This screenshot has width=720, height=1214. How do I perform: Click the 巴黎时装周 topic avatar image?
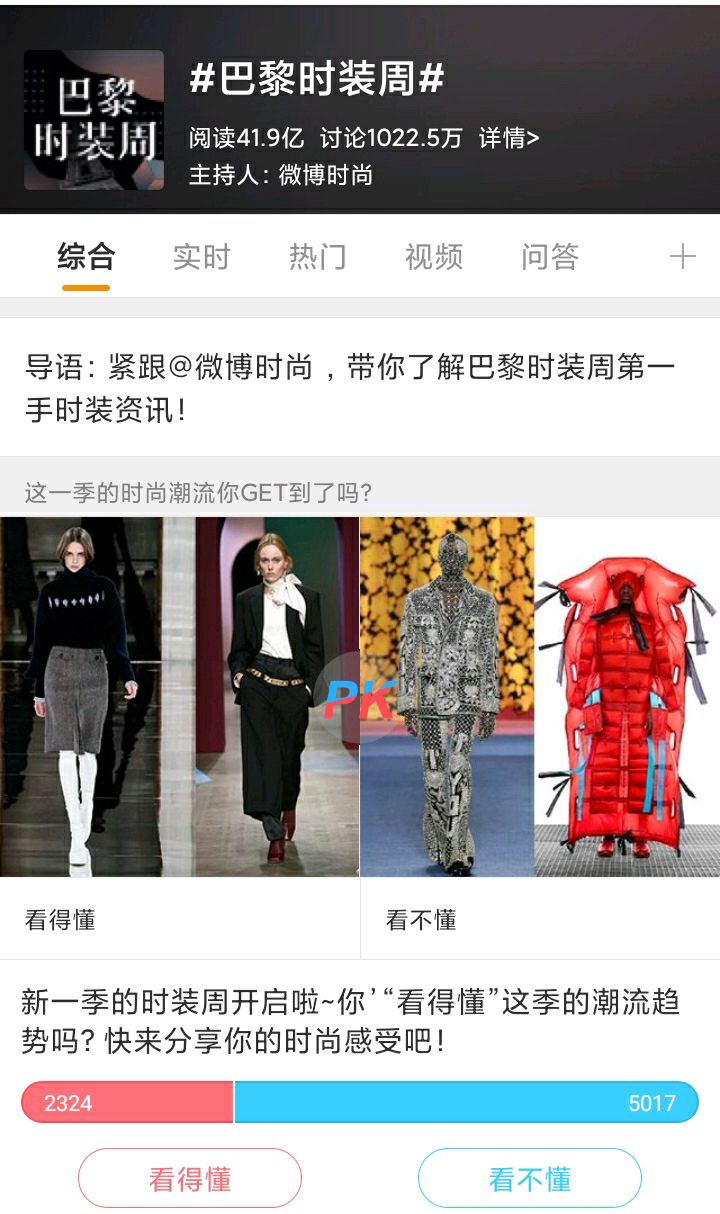(x=95, y=118)
